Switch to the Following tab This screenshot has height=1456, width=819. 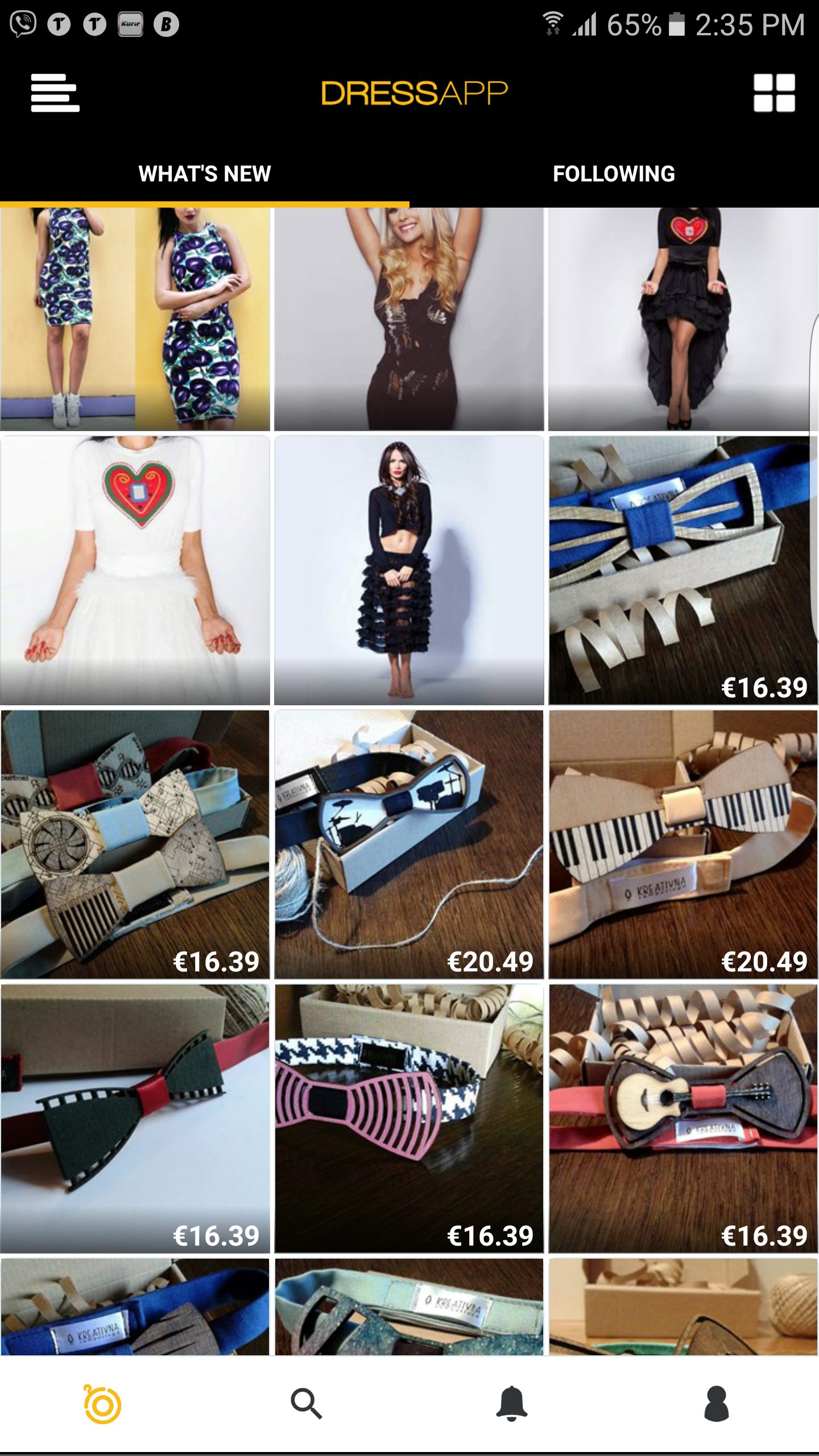click(x=614, y=174)
